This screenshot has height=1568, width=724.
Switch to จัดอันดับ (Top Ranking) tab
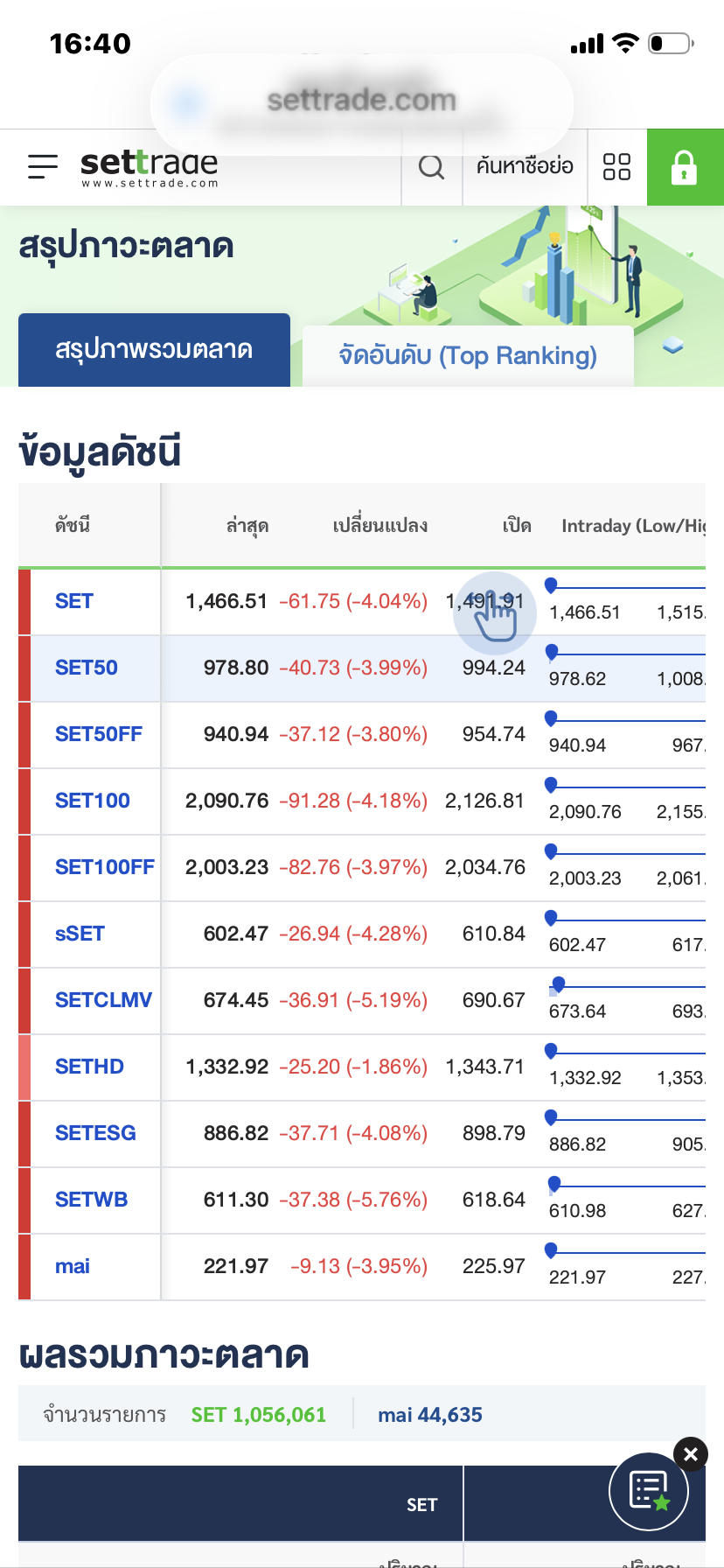[468, 355]
